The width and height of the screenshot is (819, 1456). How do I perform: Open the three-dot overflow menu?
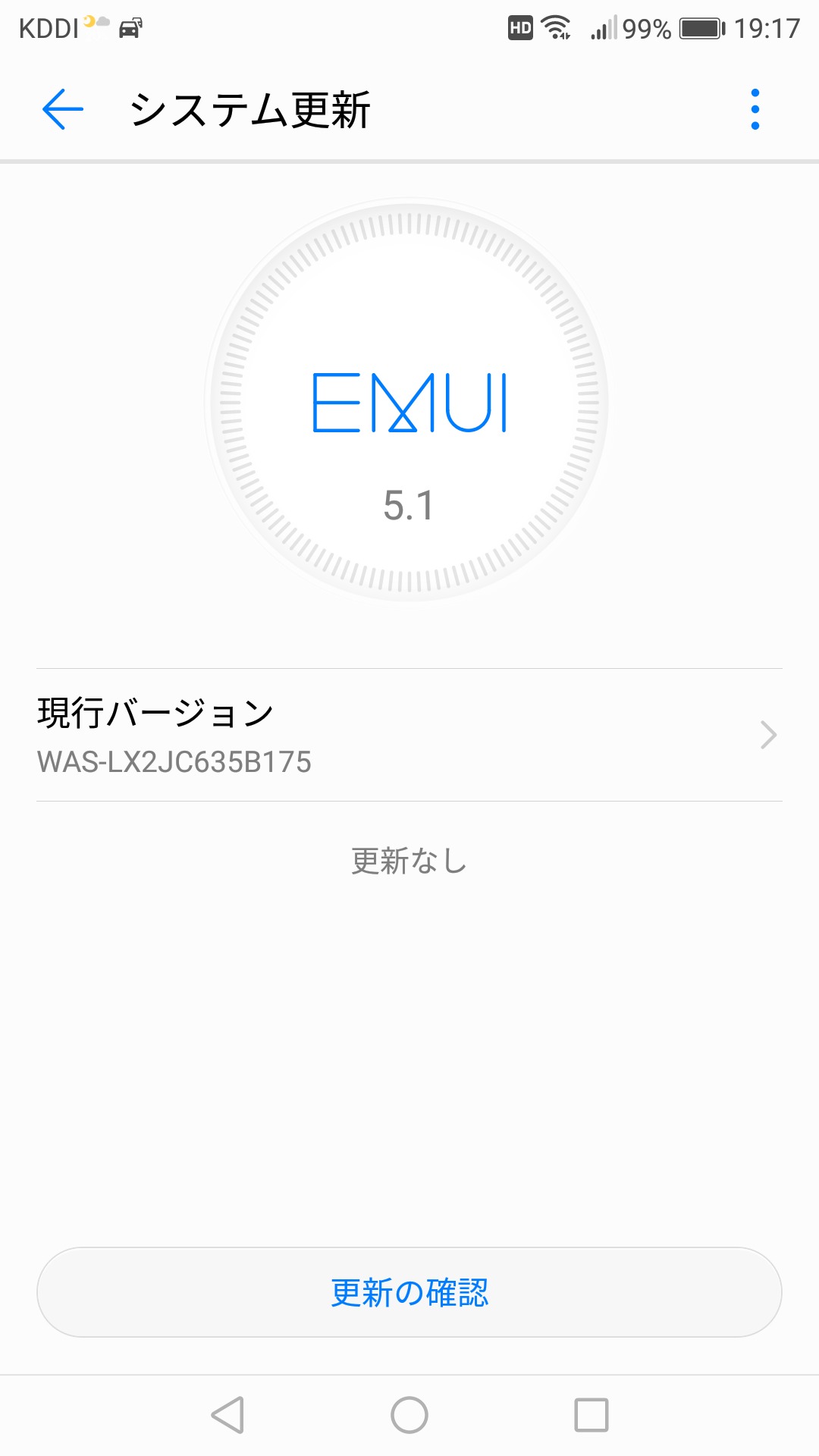755,109
